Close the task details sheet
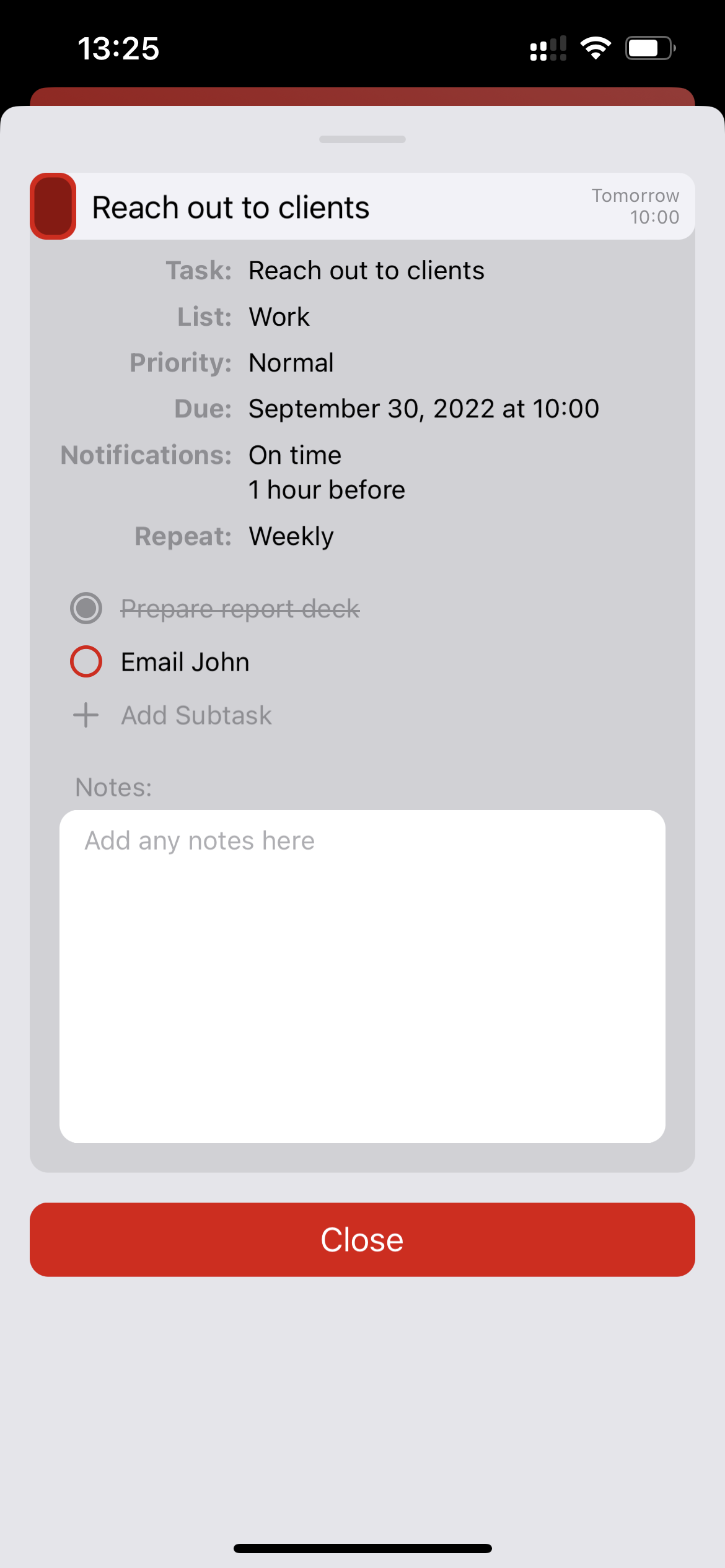The width and height of the screenshot is (725, 1568). click(x=362, y=1240)
